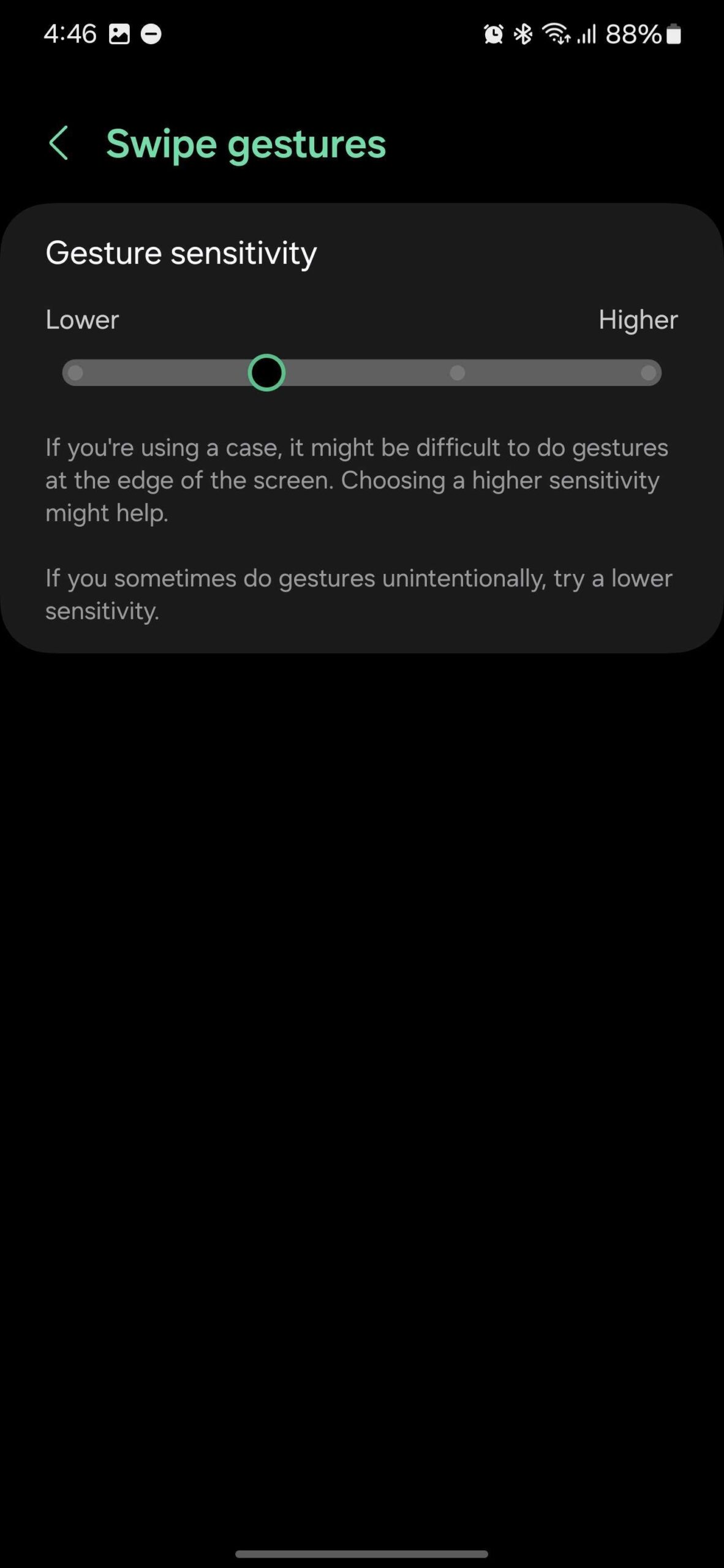Set gesture sensitivity to the highest stop

coord(648,372)
